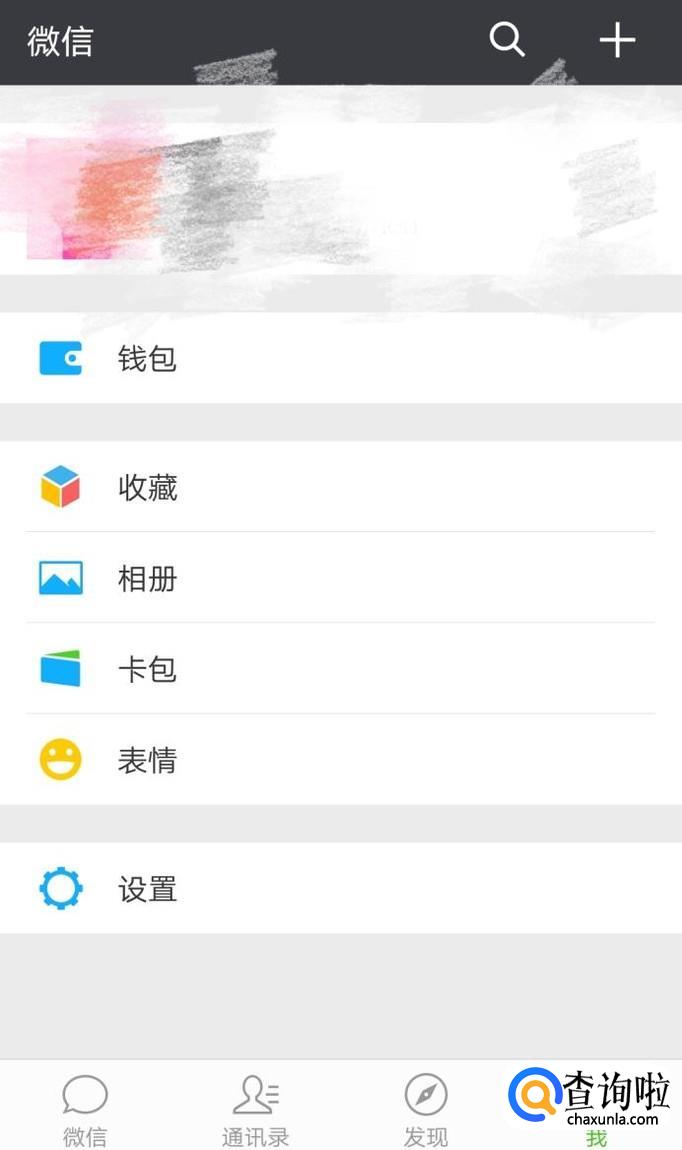Open 收藏 favorites
The height and width of the screenshot is (1150, 682).
pos(340,487)
